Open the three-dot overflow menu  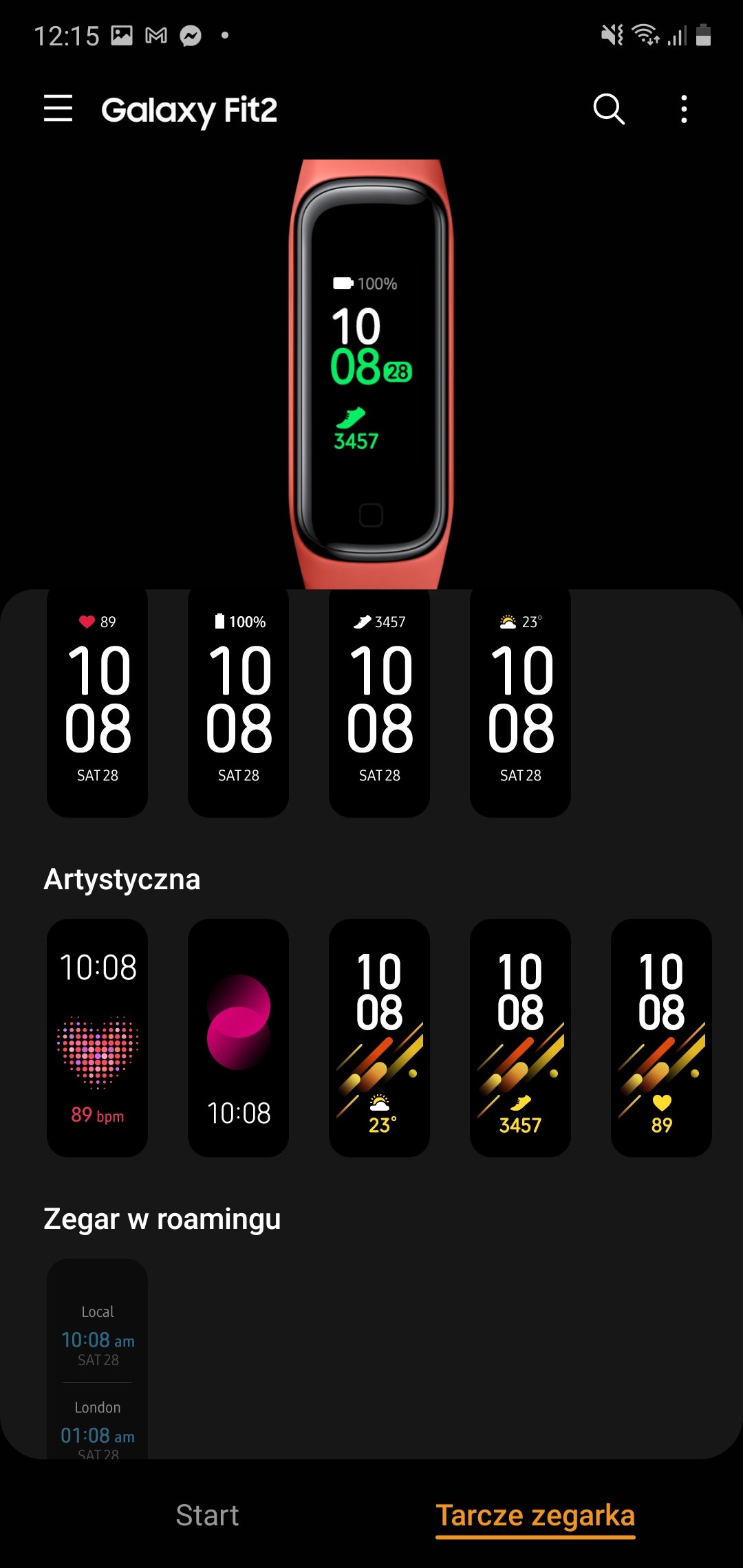[x=683, y=109]
